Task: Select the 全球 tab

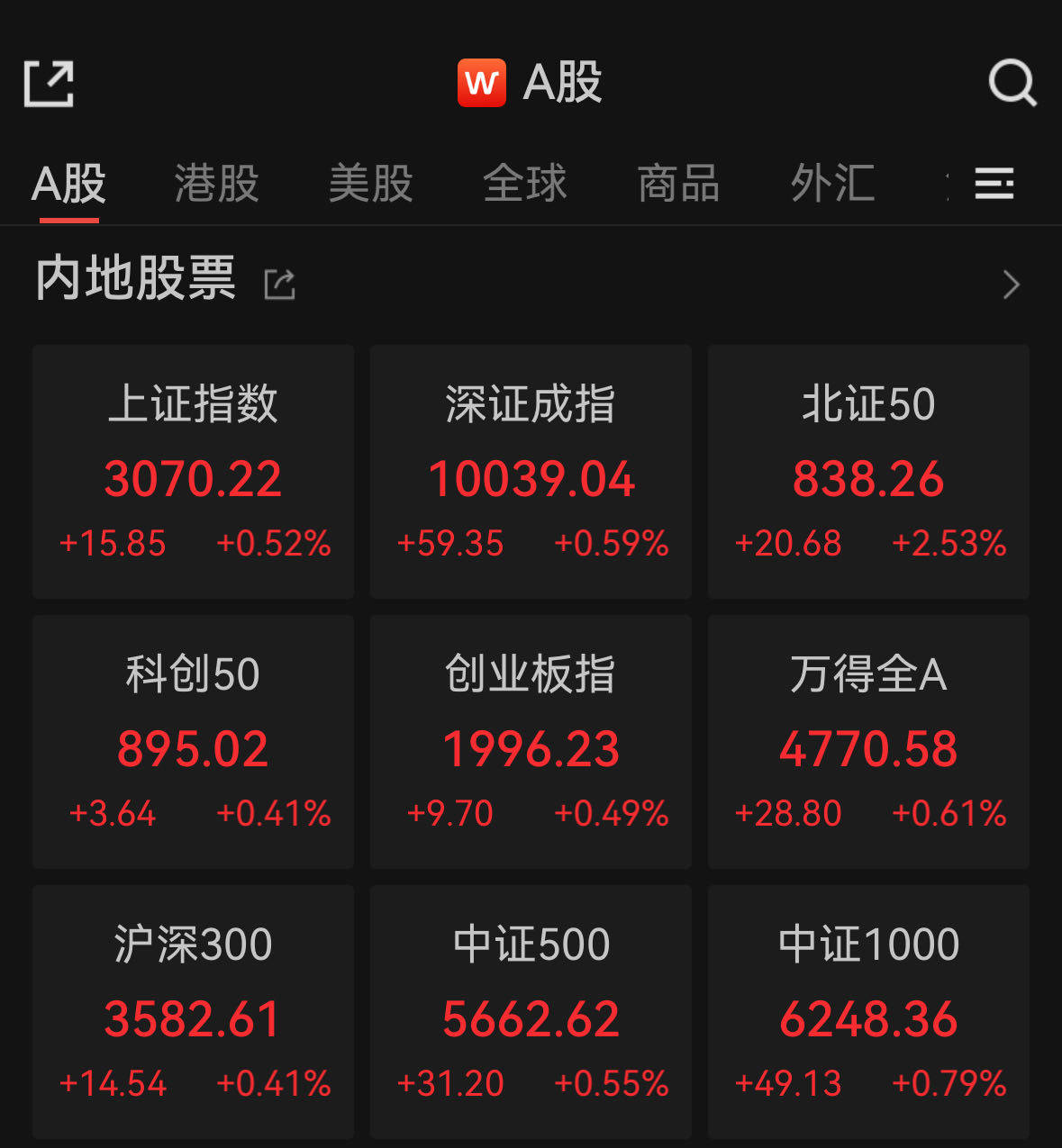Action: [524, 184]
